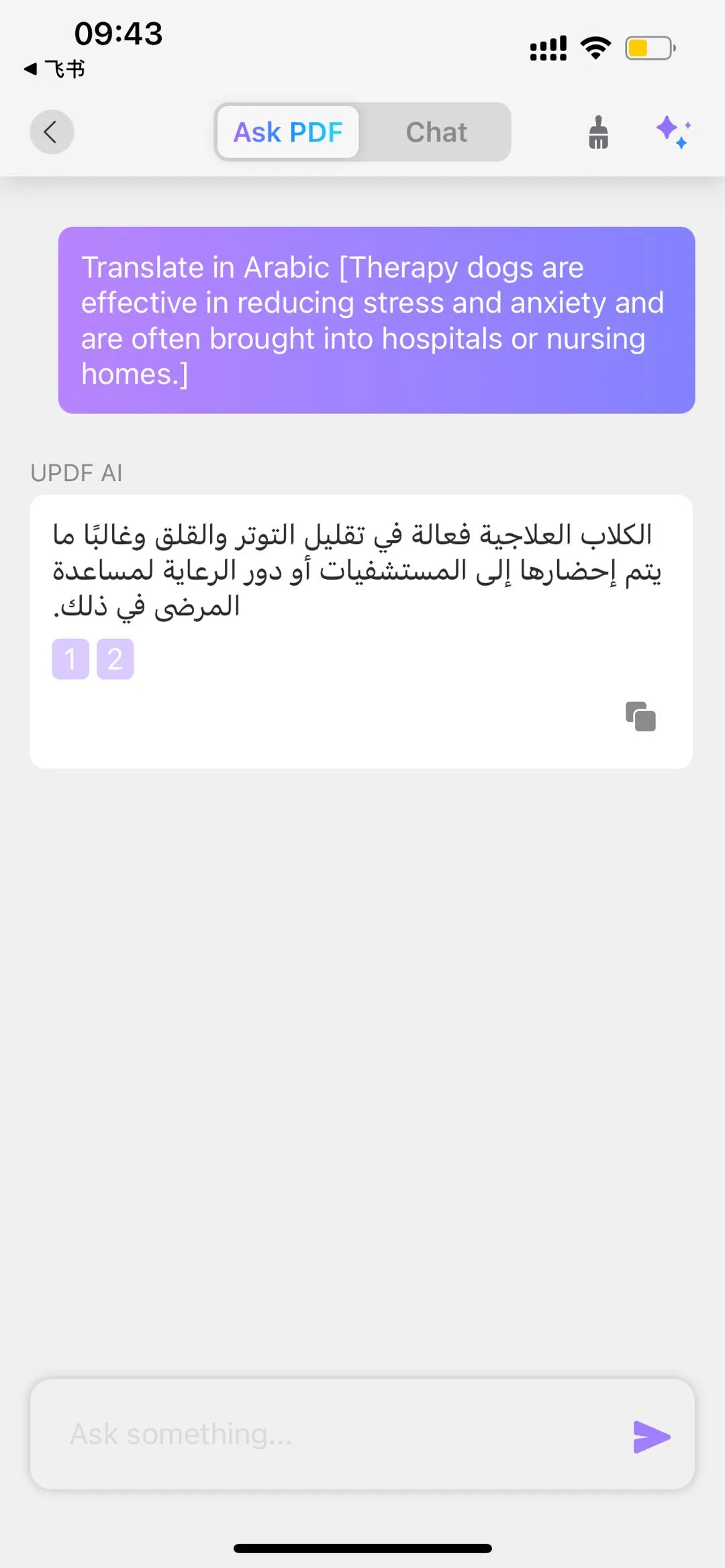Go back using the arrow button

coord(52,132)
